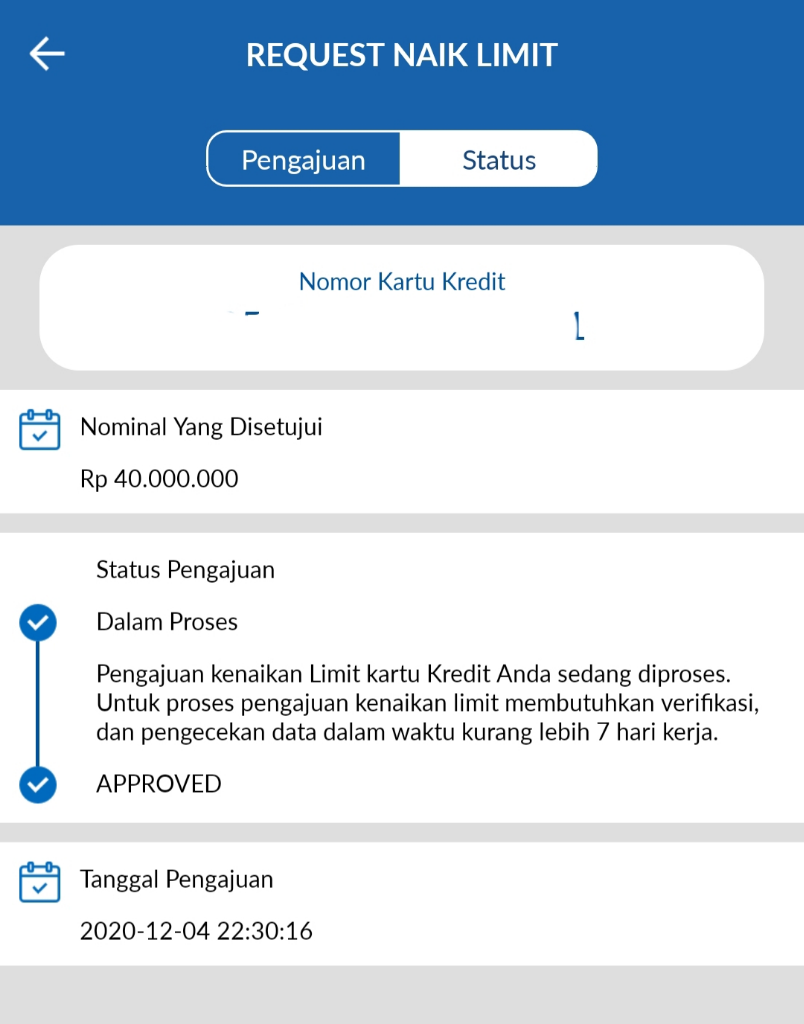
Task: Switch to the Status tab
Action: pyautogui.click(x=497, y=158)
